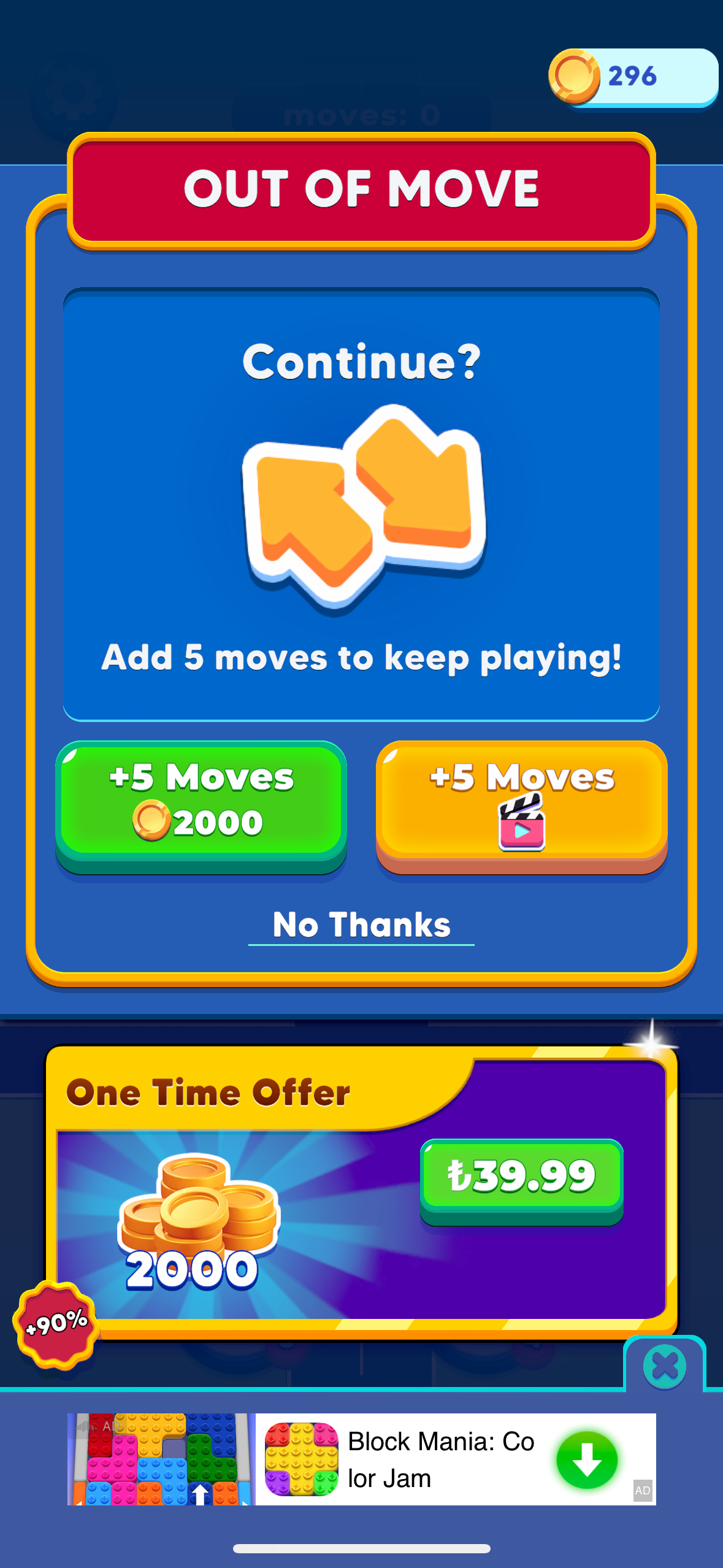
Task: Purchase the ₺39.99 One Time Offer
Action: click(521, 1177)
